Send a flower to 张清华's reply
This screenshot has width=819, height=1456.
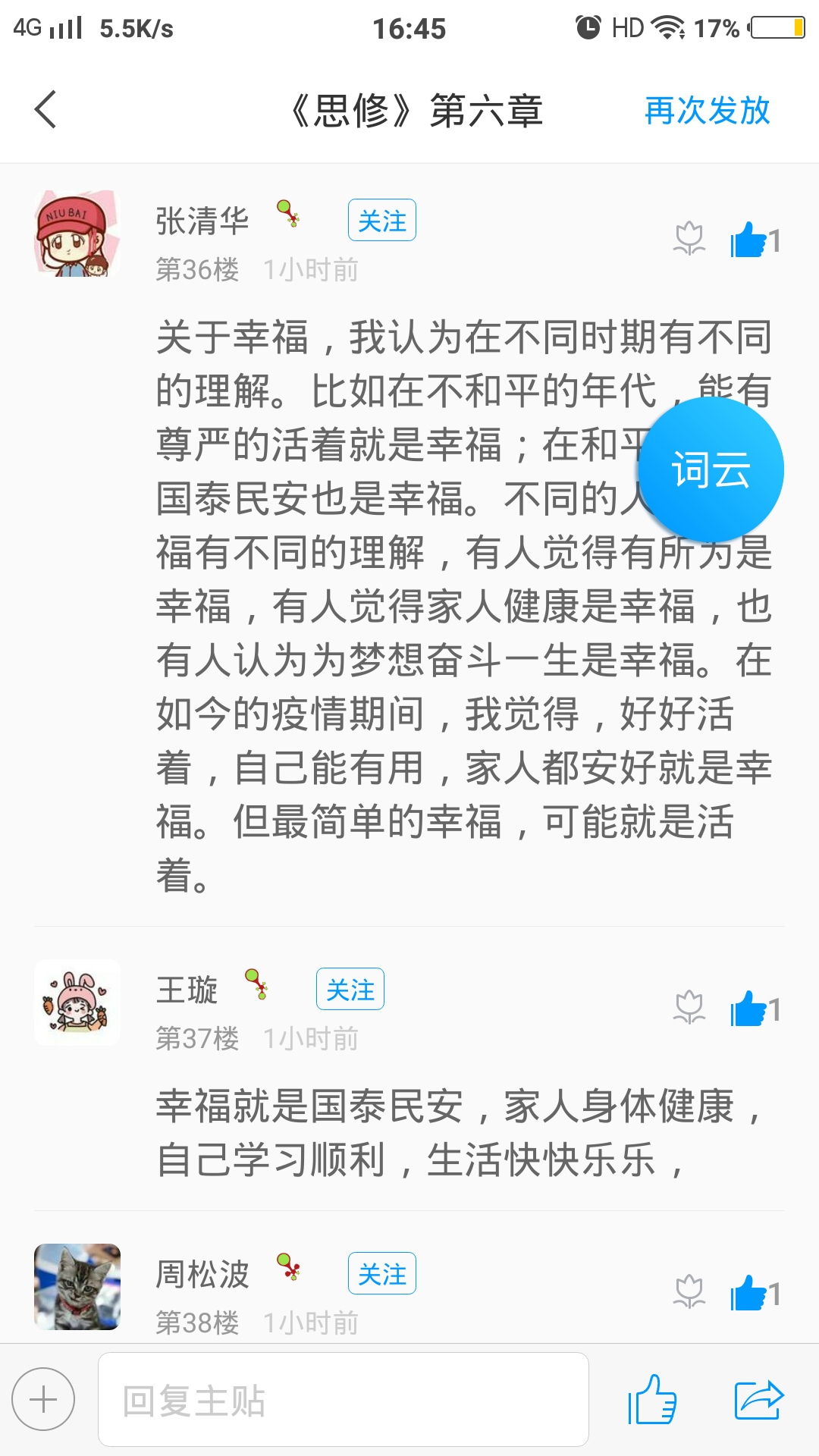click(689, 240)
